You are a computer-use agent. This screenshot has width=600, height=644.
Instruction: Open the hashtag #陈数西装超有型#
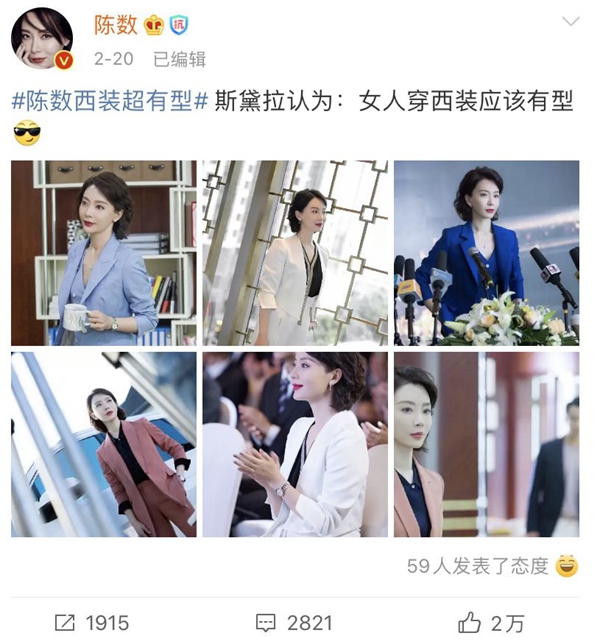pos(109,103)
